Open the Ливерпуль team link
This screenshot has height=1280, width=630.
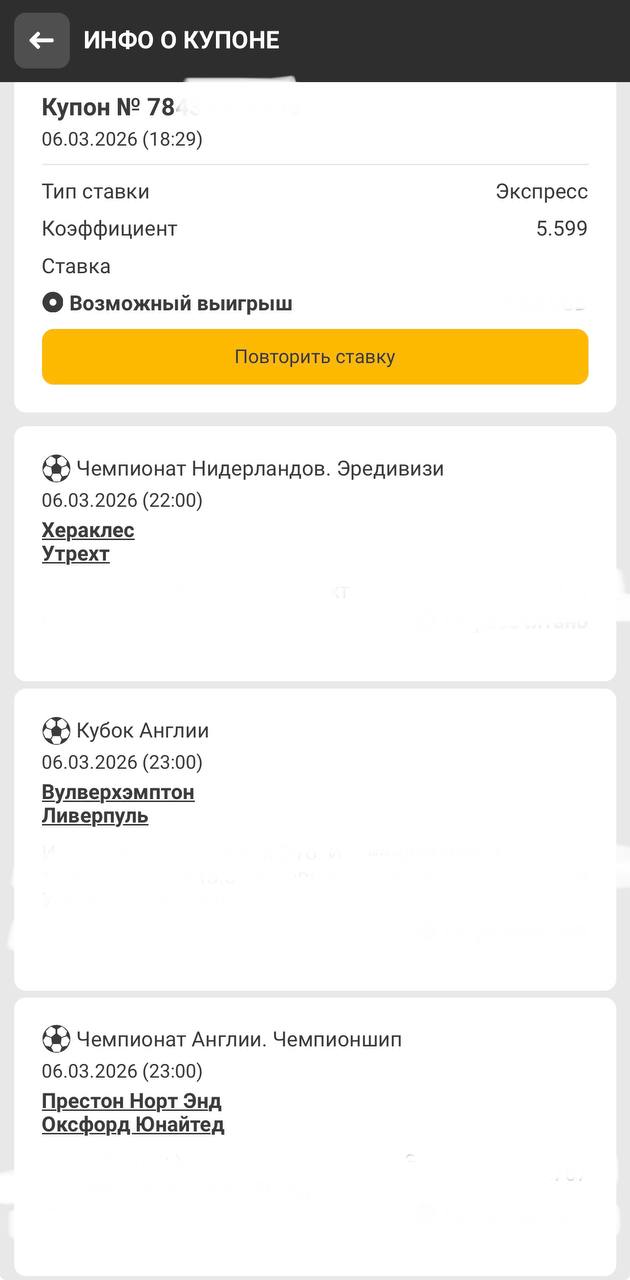click(x=95, y=816)
